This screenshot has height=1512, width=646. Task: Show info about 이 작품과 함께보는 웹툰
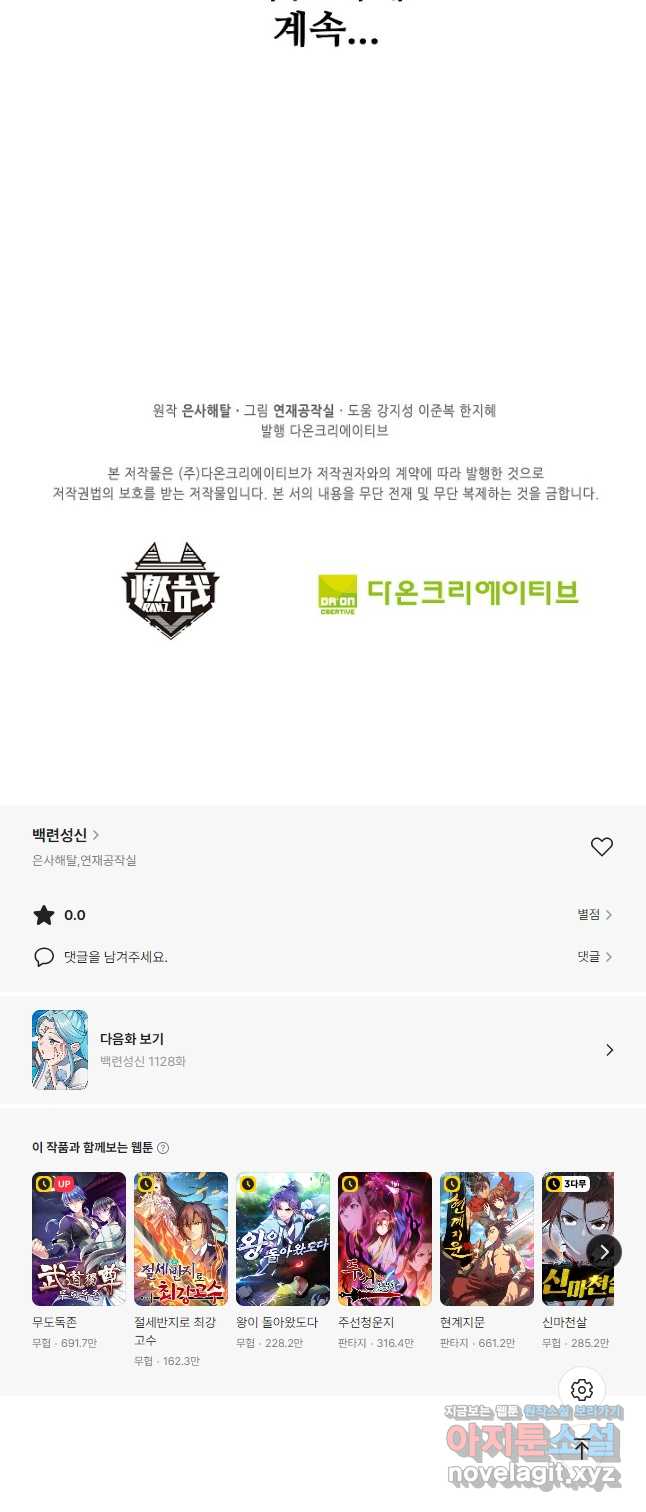163,1148
